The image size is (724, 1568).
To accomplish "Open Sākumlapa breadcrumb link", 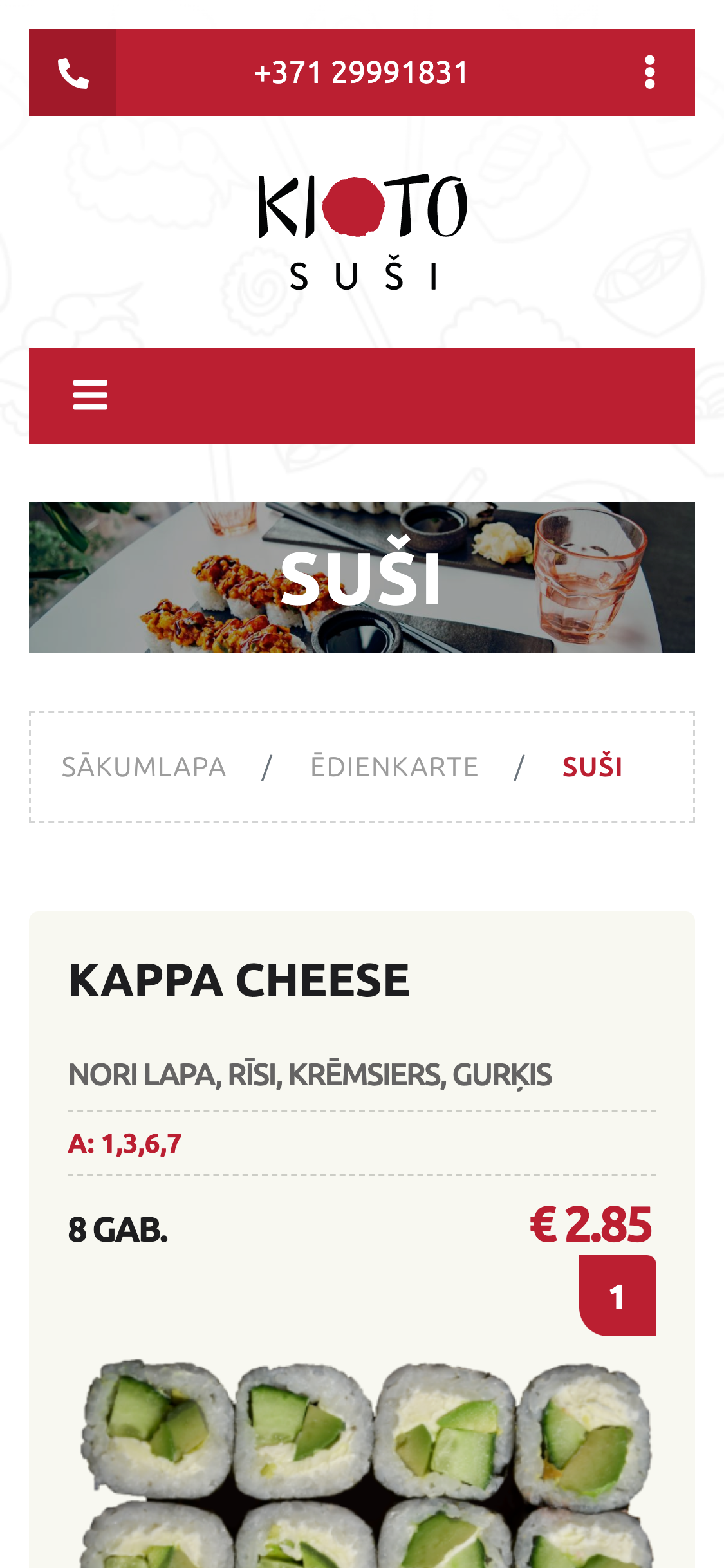I will [x=144, y=767].
